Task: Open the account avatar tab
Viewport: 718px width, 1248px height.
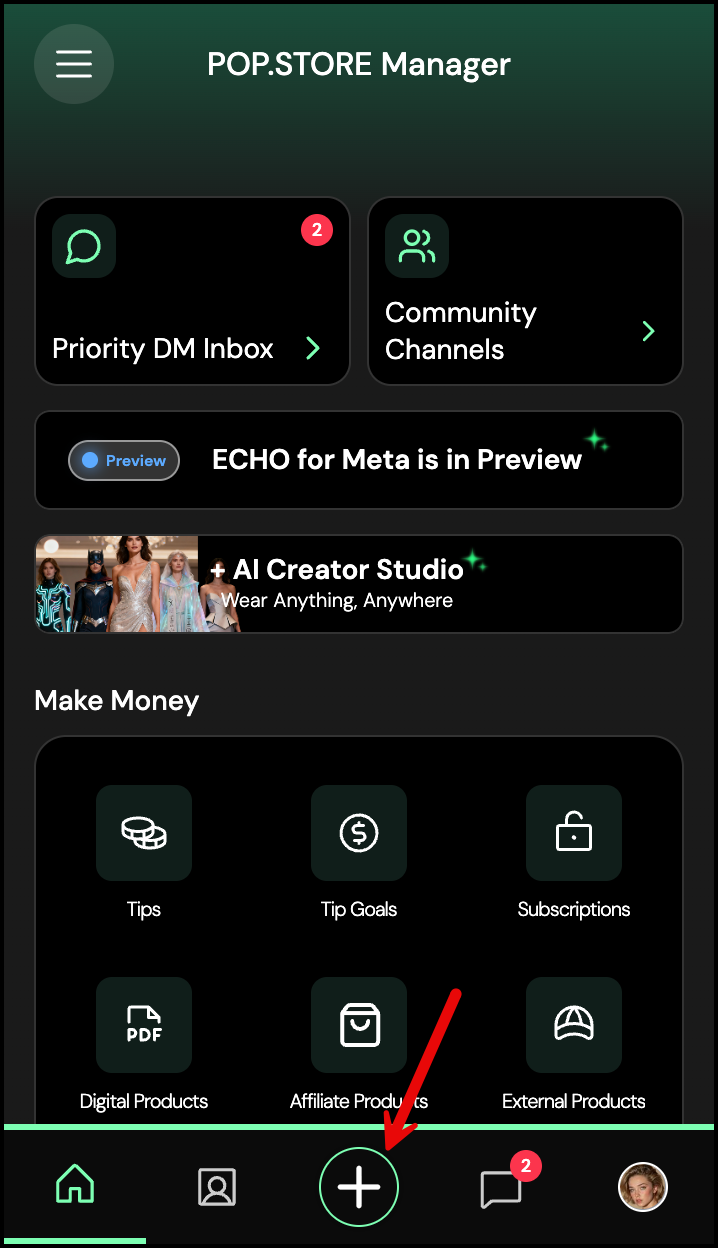Action: tap(642, 1187)
